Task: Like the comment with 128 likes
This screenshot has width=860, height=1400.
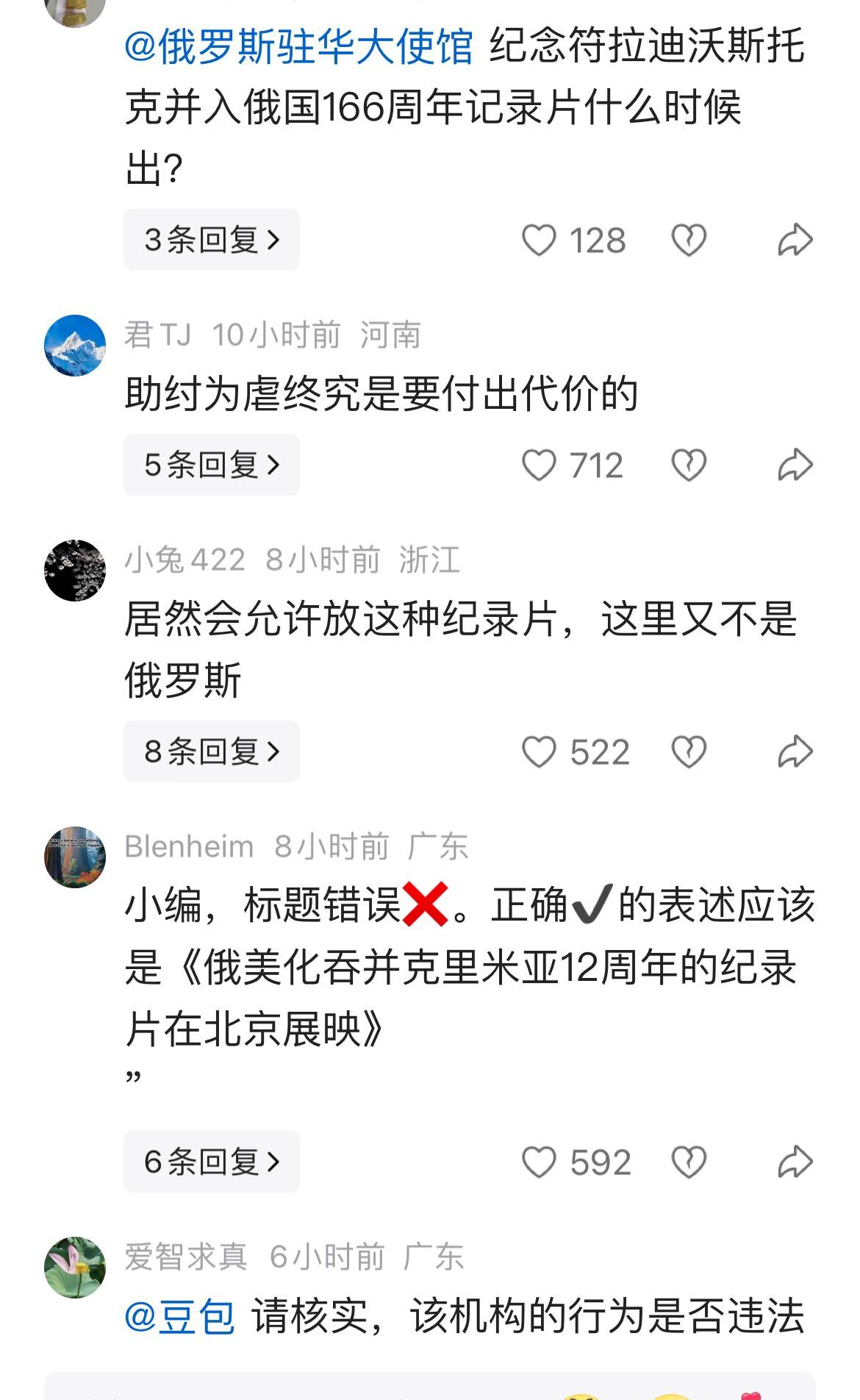Action: tap(539, 240)
